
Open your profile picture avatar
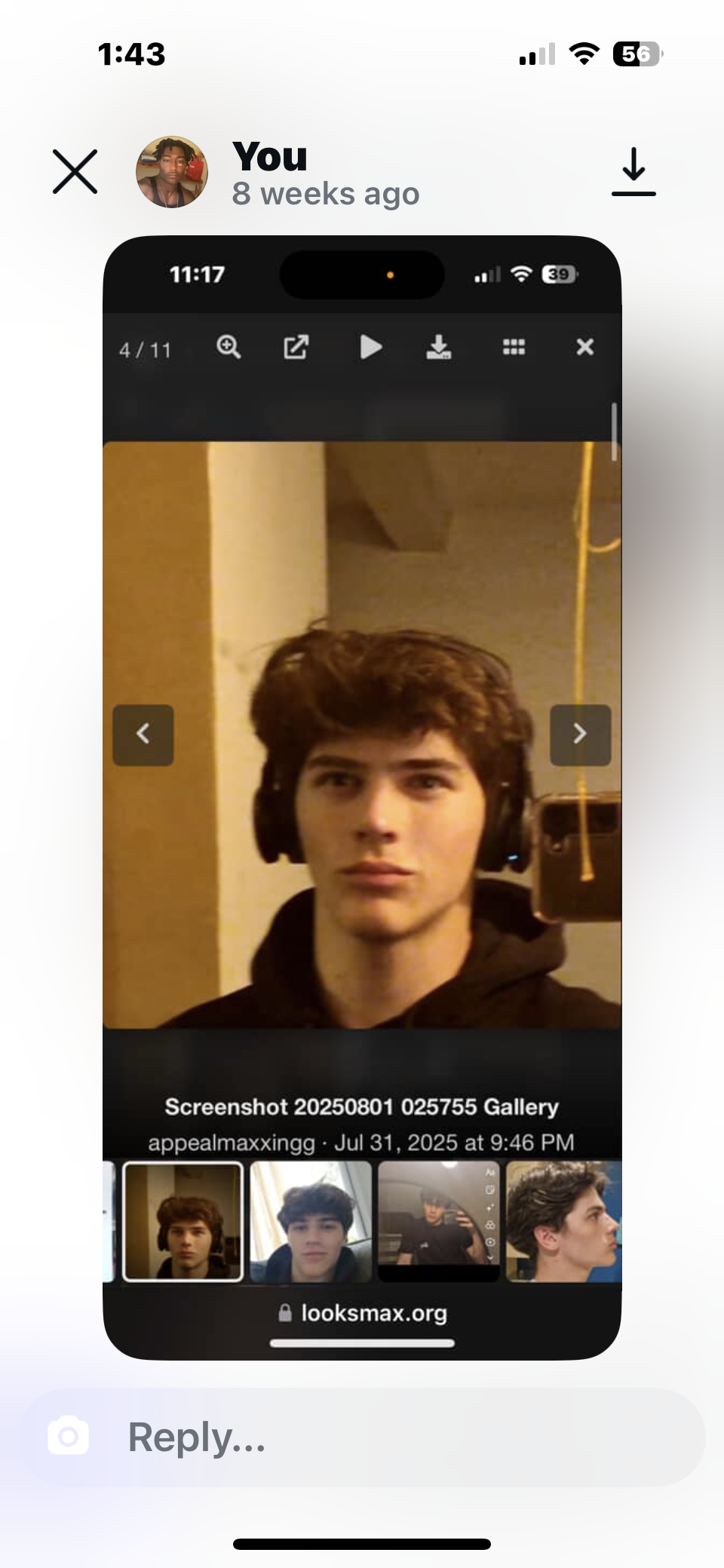point(172,172)
